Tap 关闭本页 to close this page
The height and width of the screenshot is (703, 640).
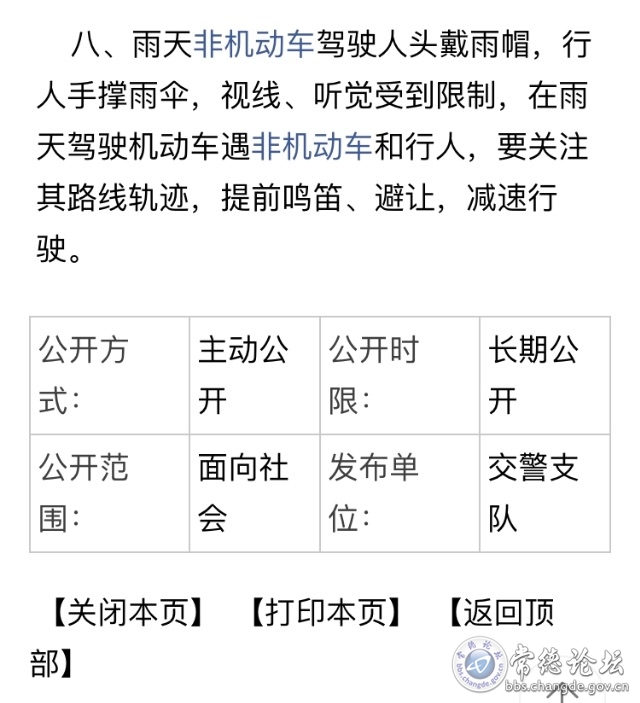pos(127,612)
